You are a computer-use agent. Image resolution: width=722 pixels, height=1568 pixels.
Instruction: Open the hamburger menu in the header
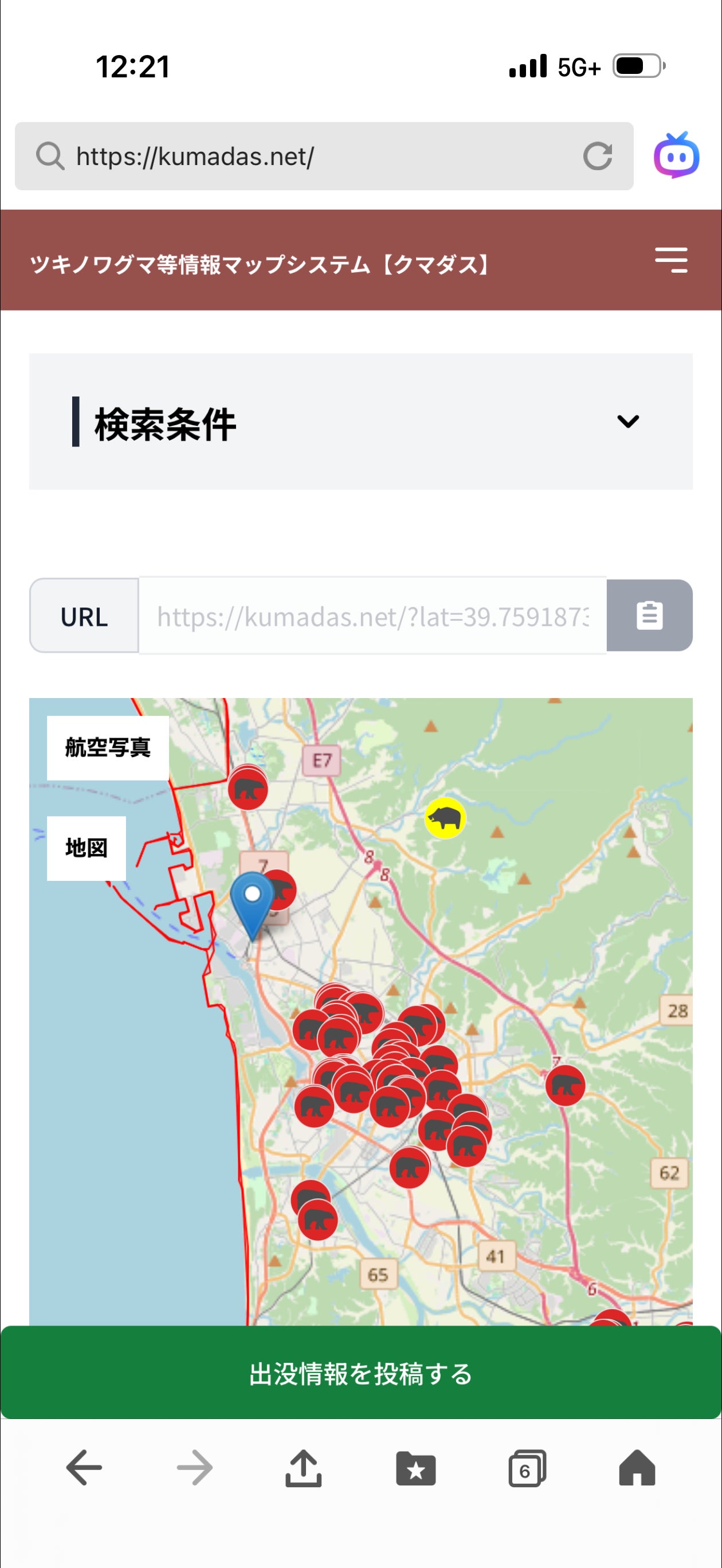coord(671,260)
